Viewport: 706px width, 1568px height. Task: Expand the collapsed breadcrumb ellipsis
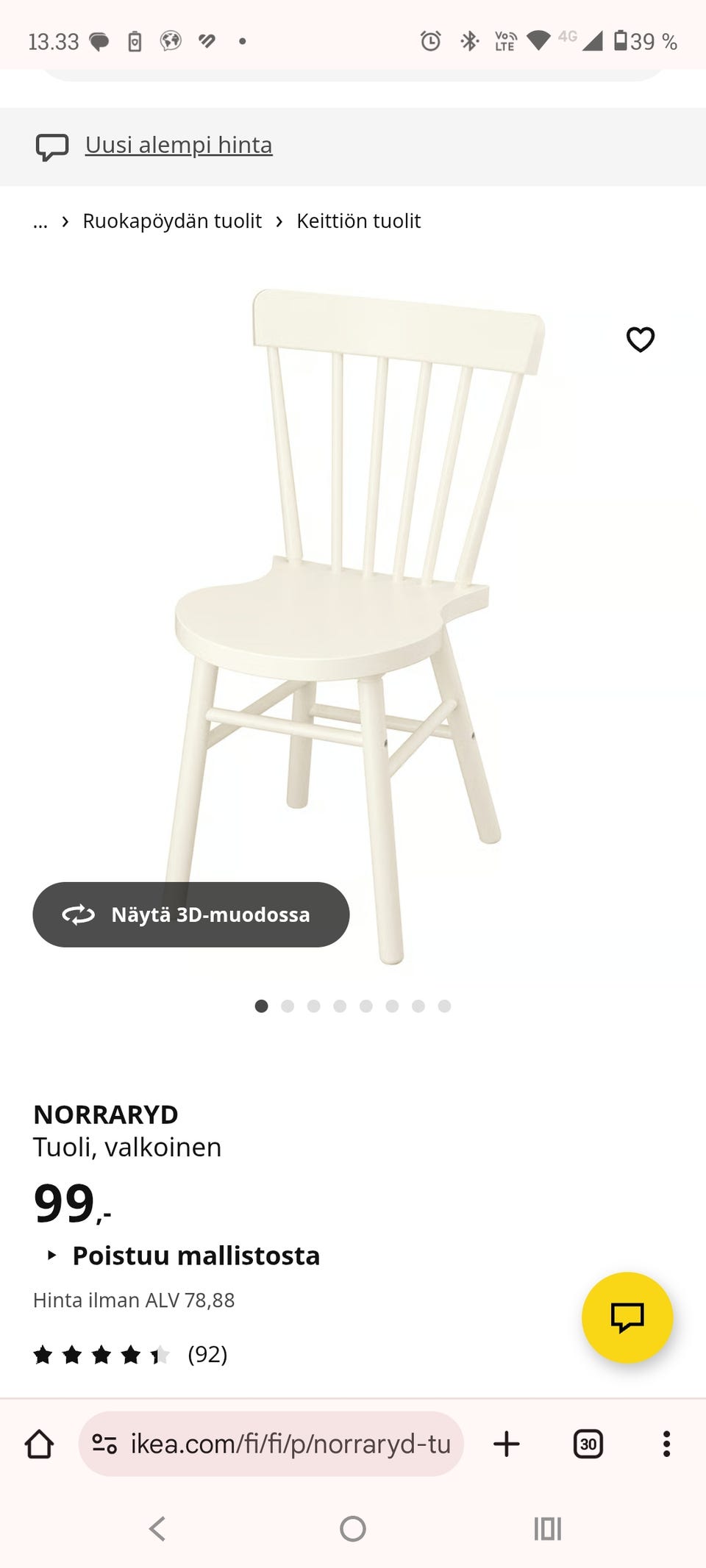tap(40, 221)
